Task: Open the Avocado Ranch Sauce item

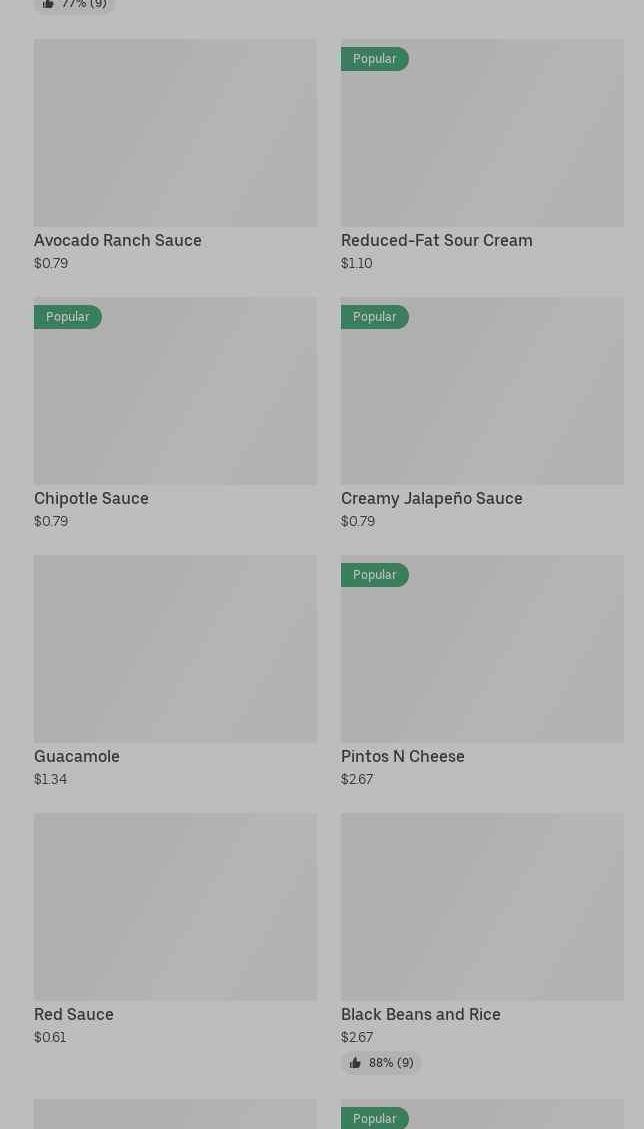Action: coord(175,134)
